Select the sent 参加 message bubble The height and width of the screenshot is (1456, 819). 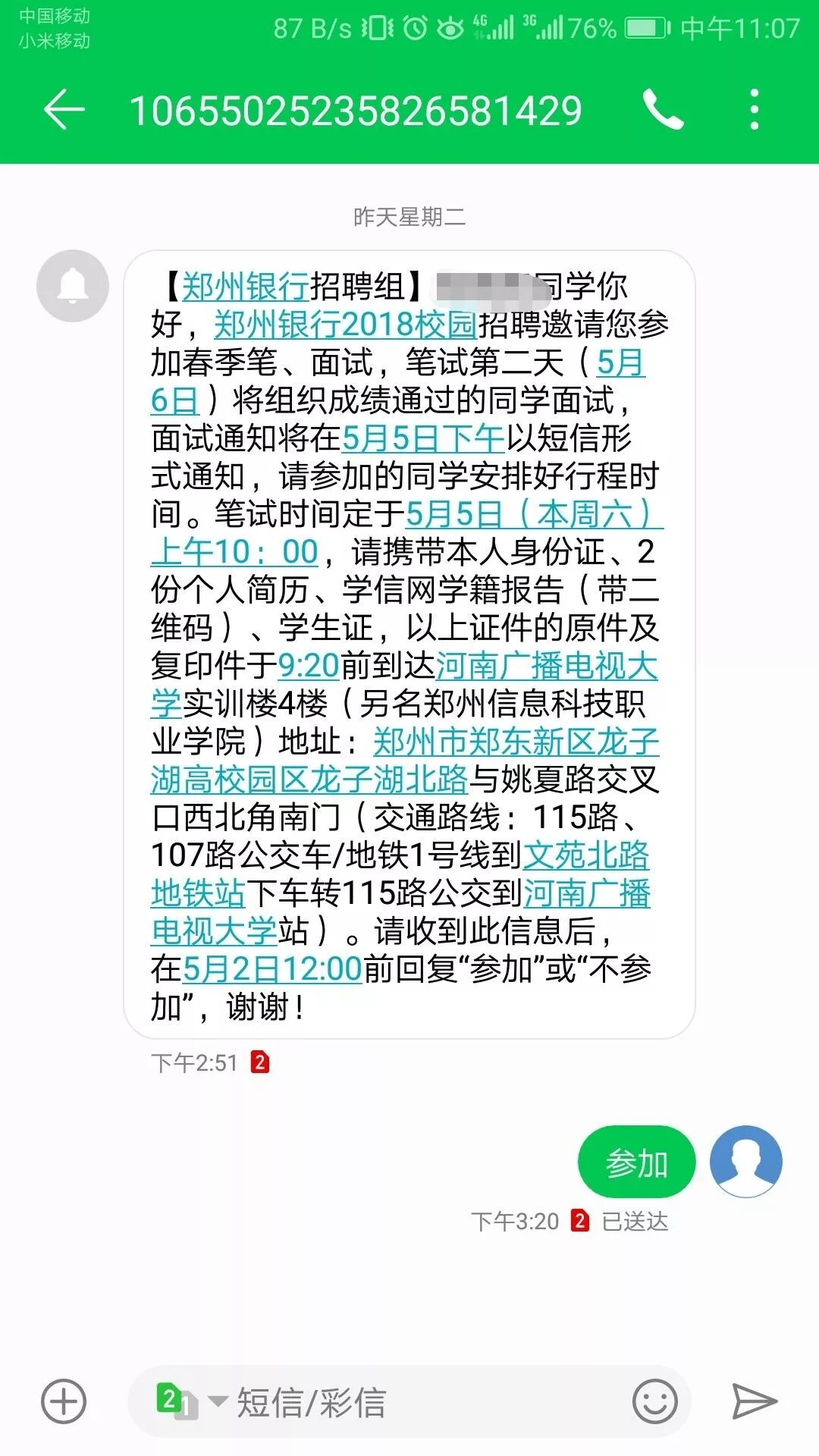click(637, 1163)
